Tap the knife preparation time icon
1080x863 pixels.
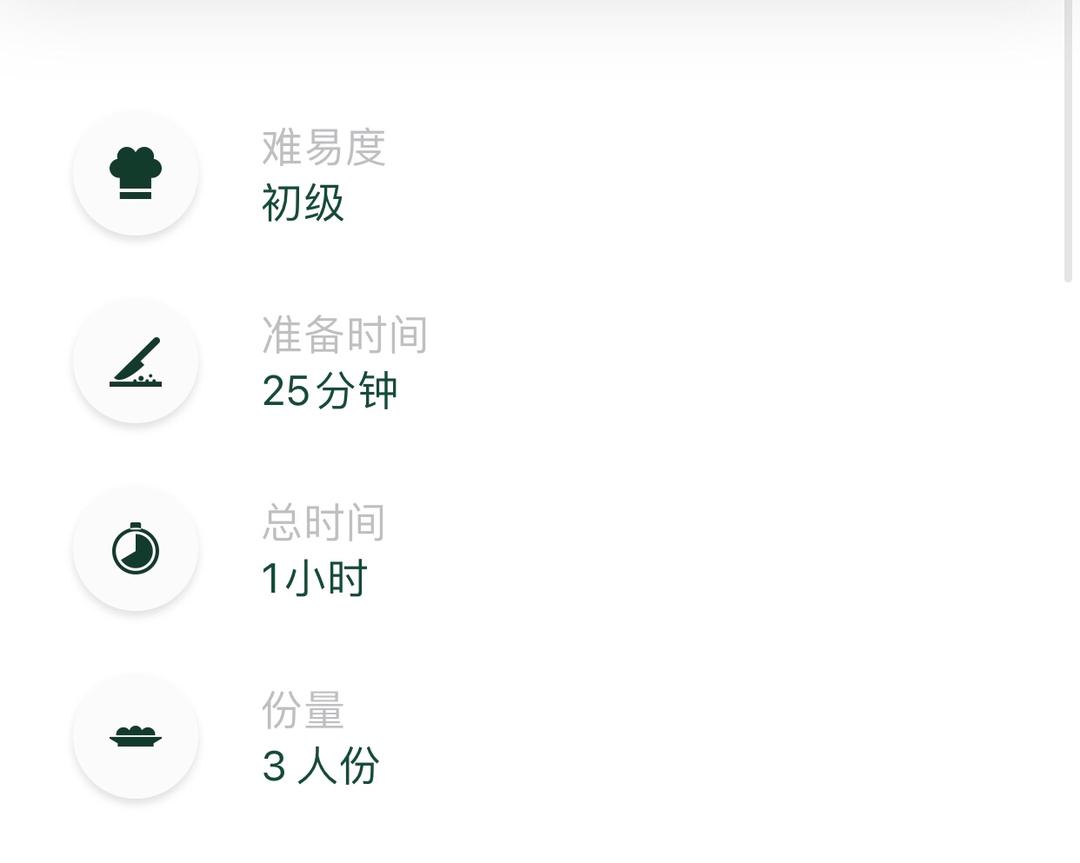(x=135, y=361)
